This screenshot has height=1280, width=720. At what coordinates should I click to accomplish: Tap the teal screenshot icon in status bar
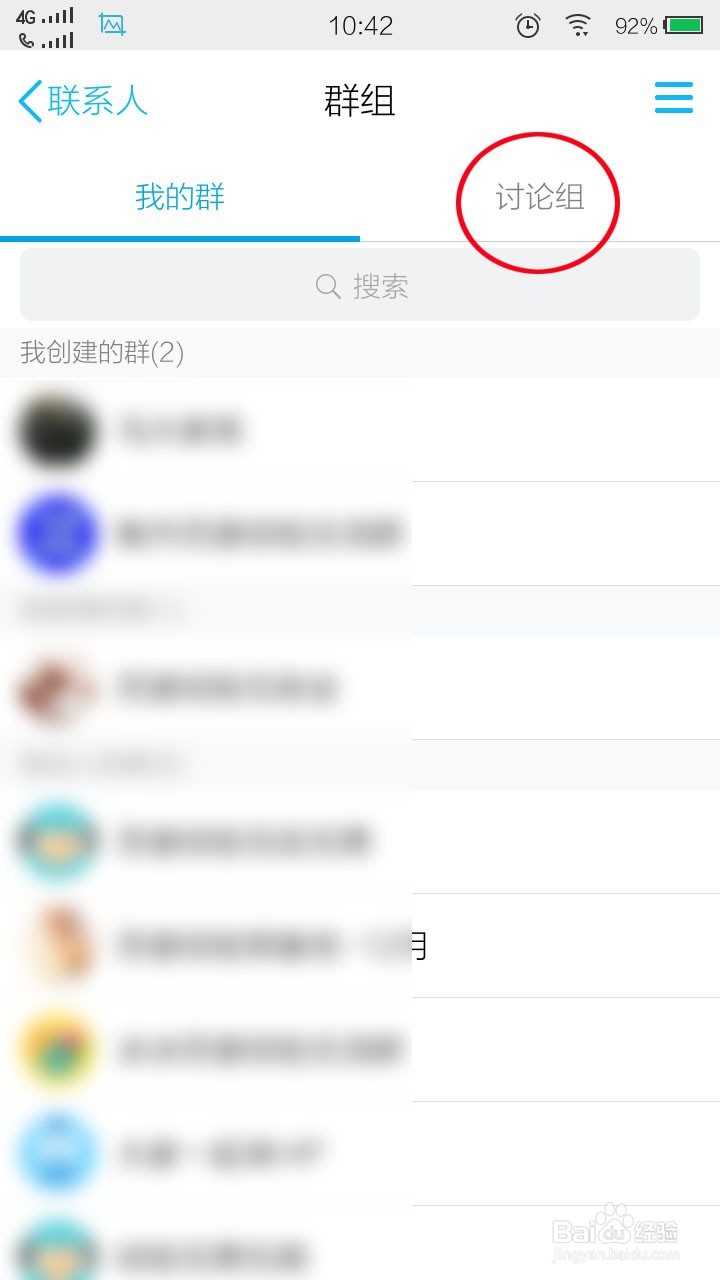(112, 25)
